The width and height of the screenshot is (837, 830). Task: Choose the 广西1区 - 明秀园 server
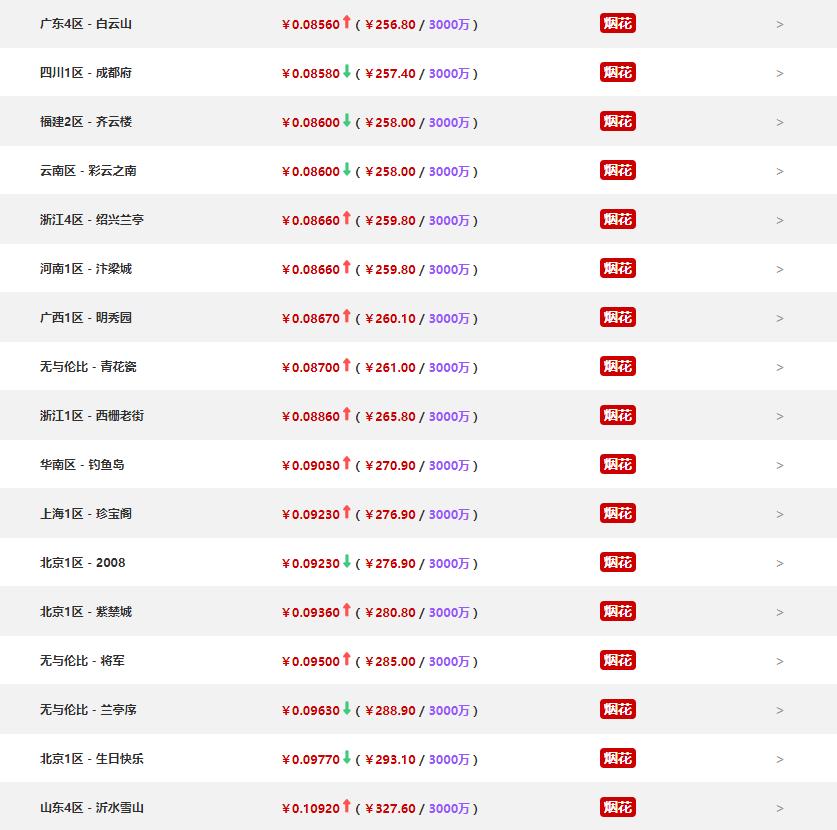[86, 318]
